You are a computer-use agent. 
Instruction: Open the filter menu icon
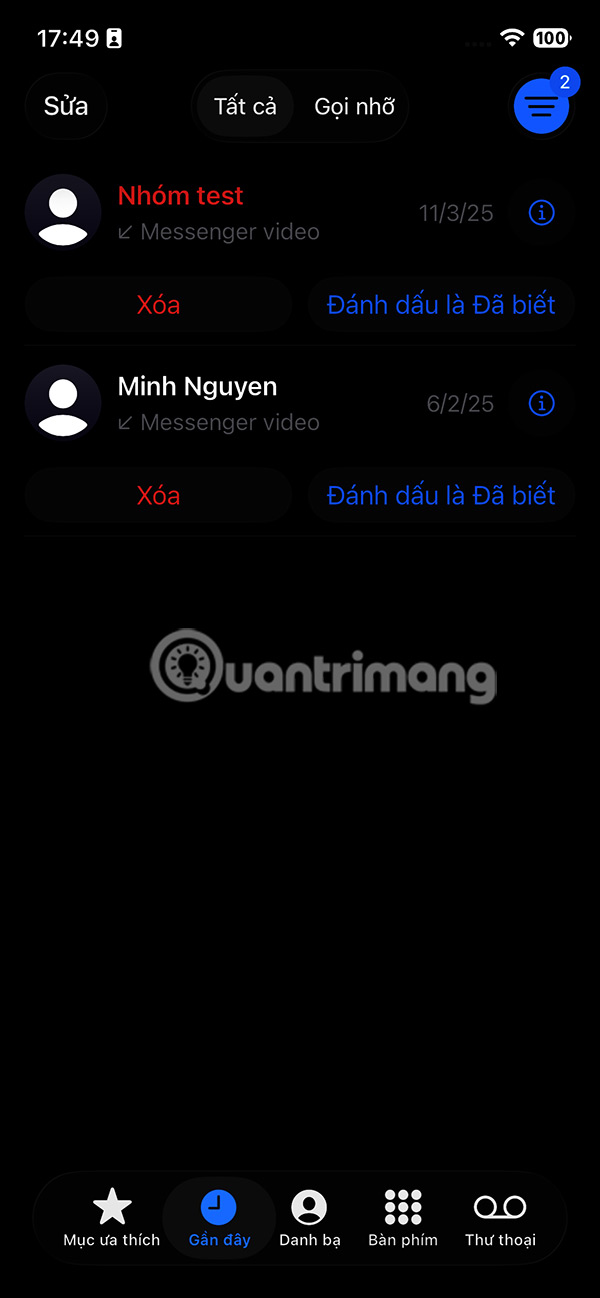pyautogui.click(x=542, y=107)
